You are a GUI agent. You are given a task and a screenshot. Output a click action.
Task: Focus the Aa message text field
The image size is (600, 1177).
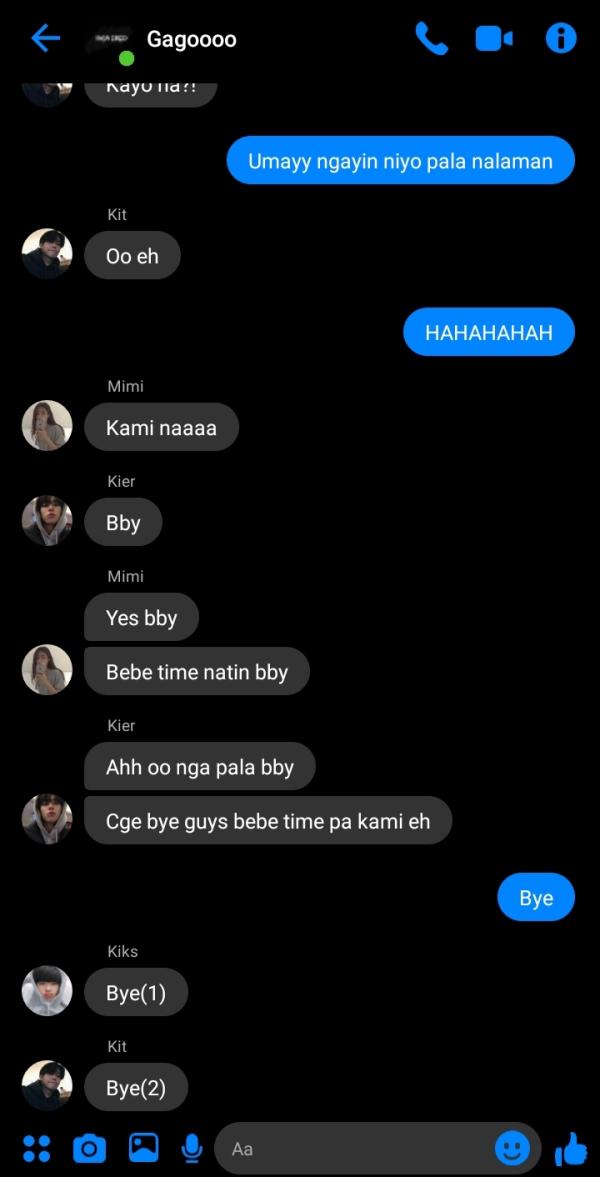(355, 1149)
